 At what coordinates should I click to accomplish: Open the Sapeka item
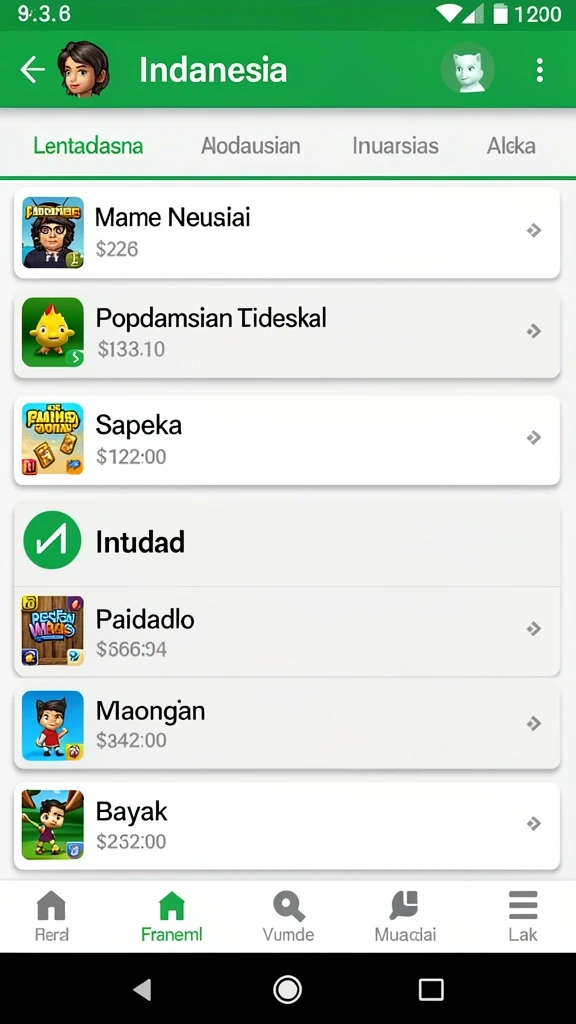click(x=287, y=440)
